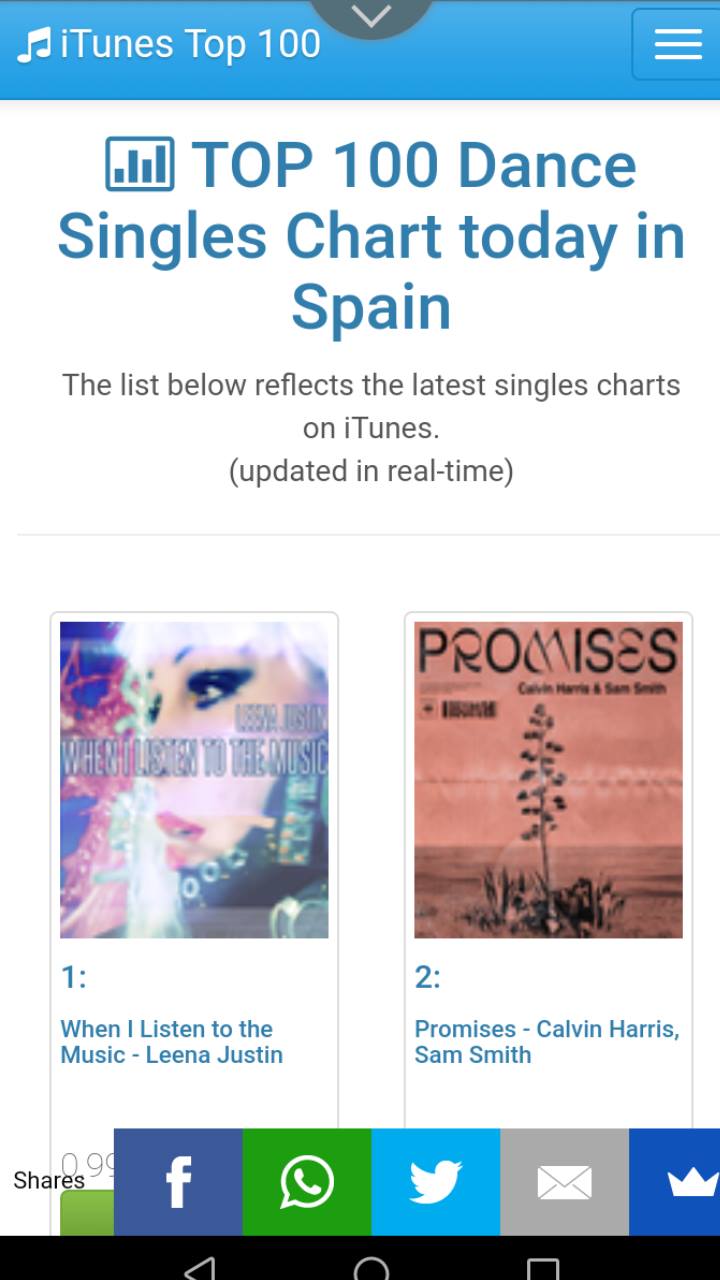This screenshot has width=720, height=1280.
Task: Share the chart by email
Action: [x=564, y=1182]
